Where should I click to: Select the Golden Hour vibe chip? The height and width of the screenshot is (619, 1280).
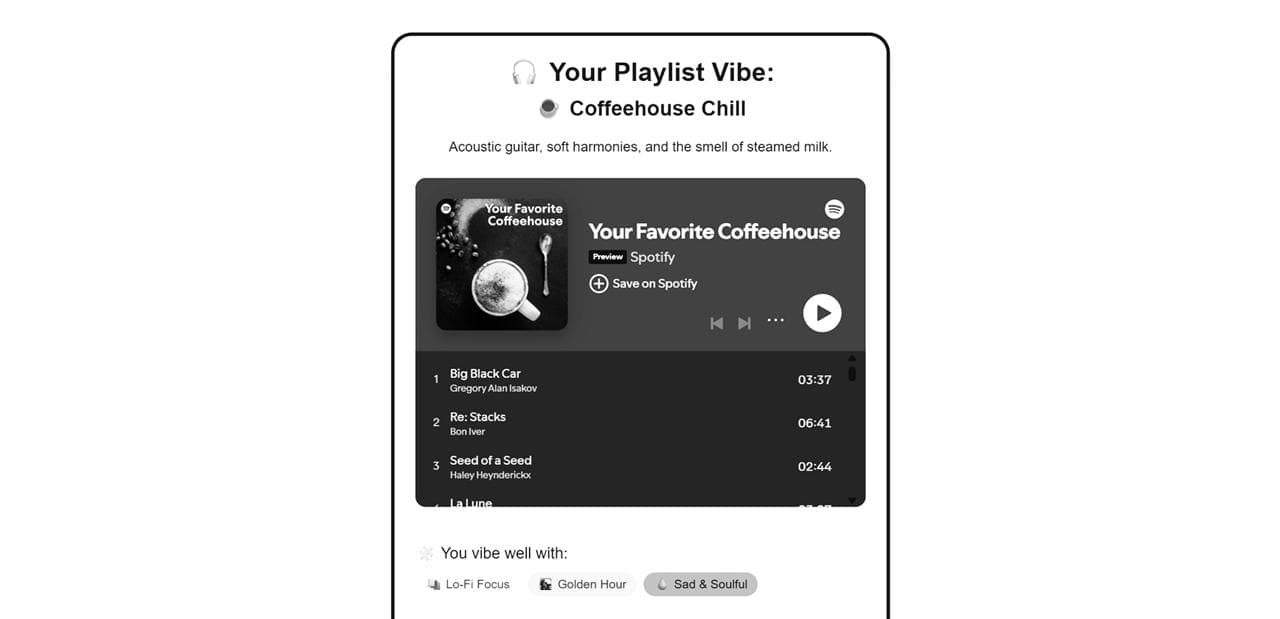[583, 584]
